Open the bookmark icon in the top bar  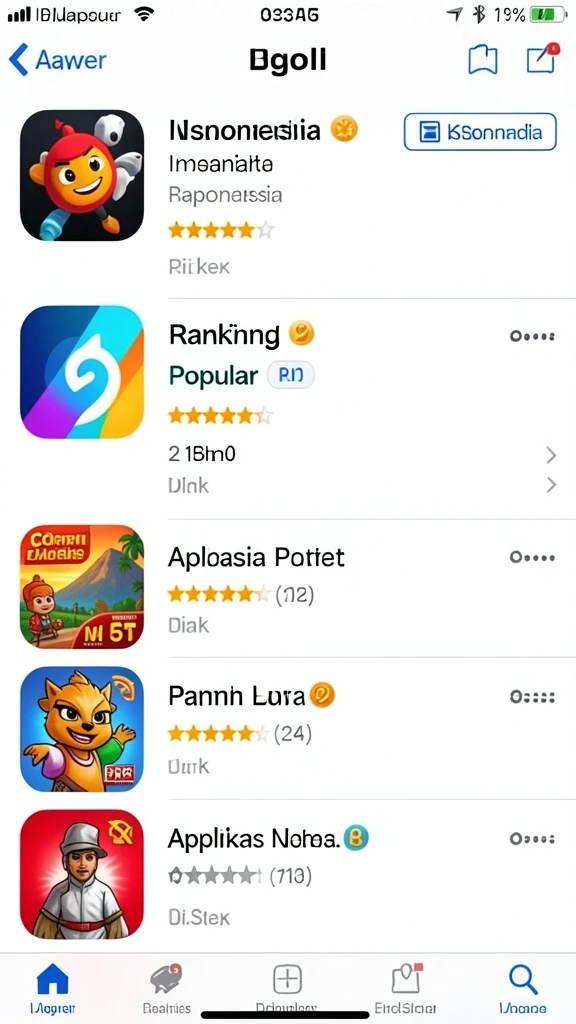coord(483,61)
